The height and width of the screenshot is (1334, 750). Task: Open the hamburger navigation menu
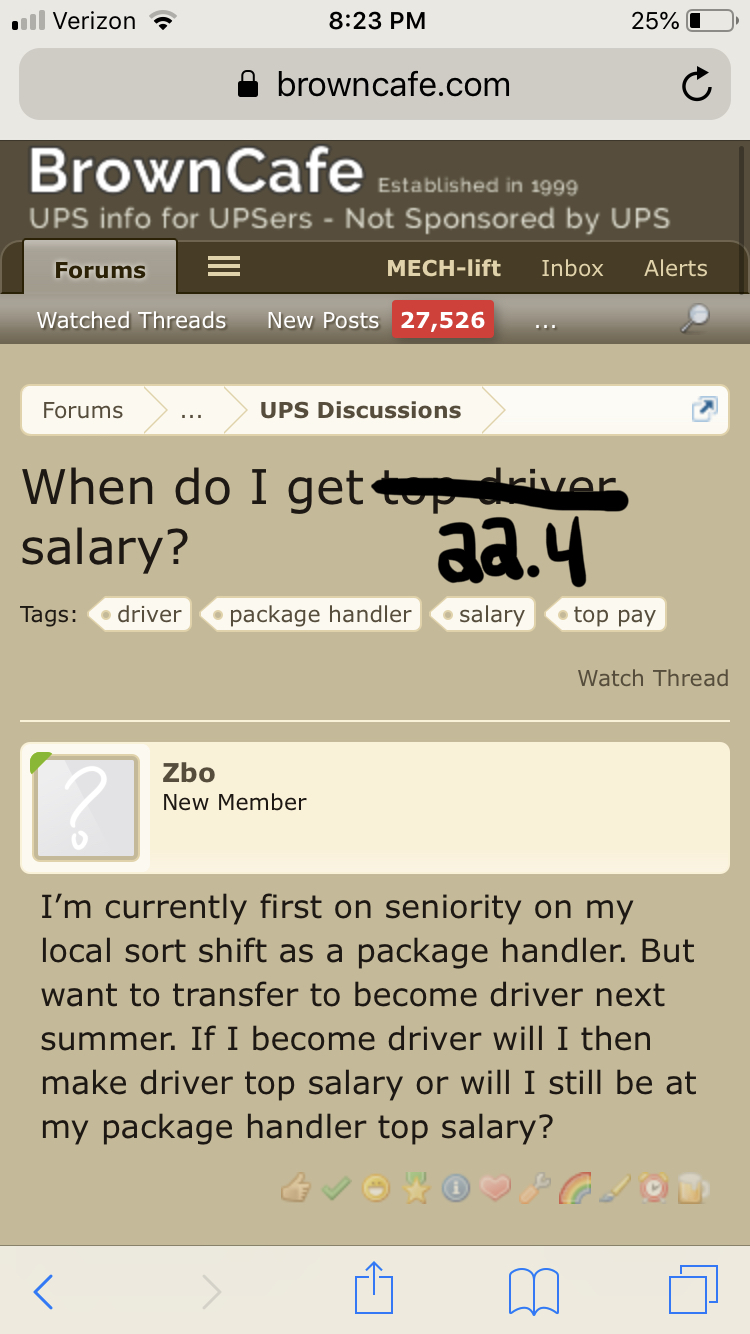tap(223, 267)
